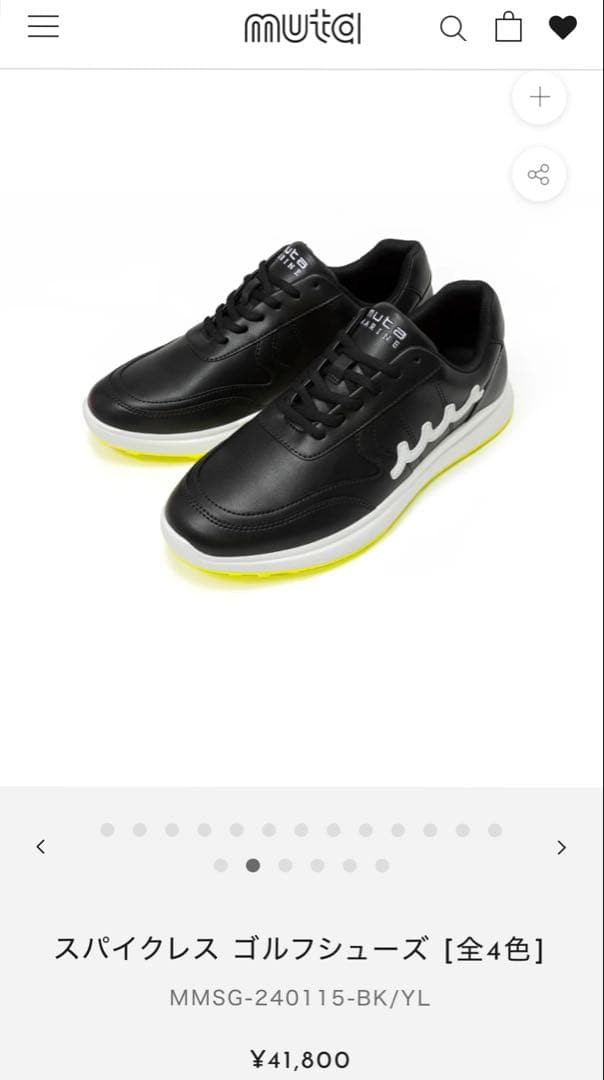Screen dimensions: 604x1080
Task: Open the black golf shoes image
Action: point(300,410)
